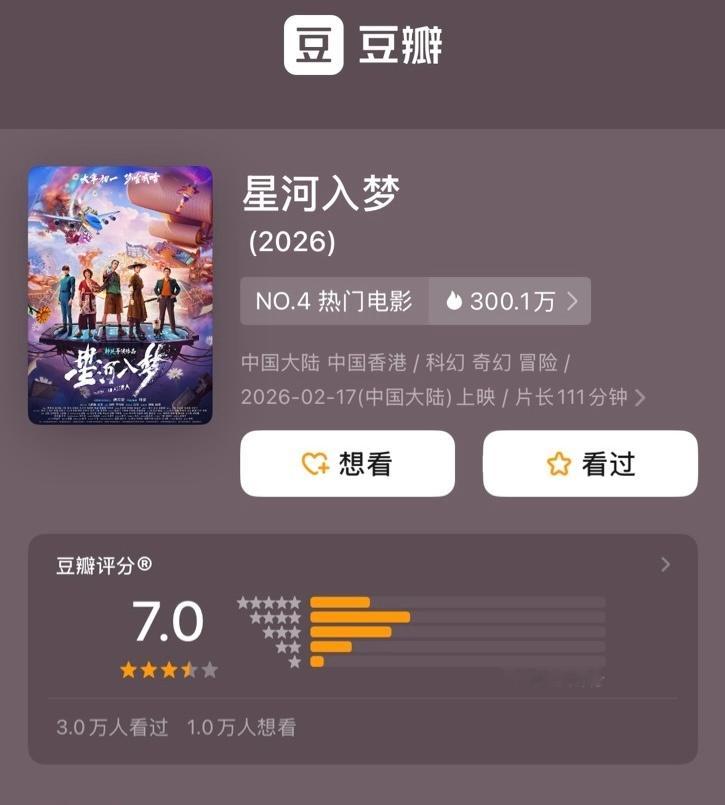This screenshot has height=805, width=725.
Task: Toggle 看过 status for the movie
Action: [x=590, y=463]
